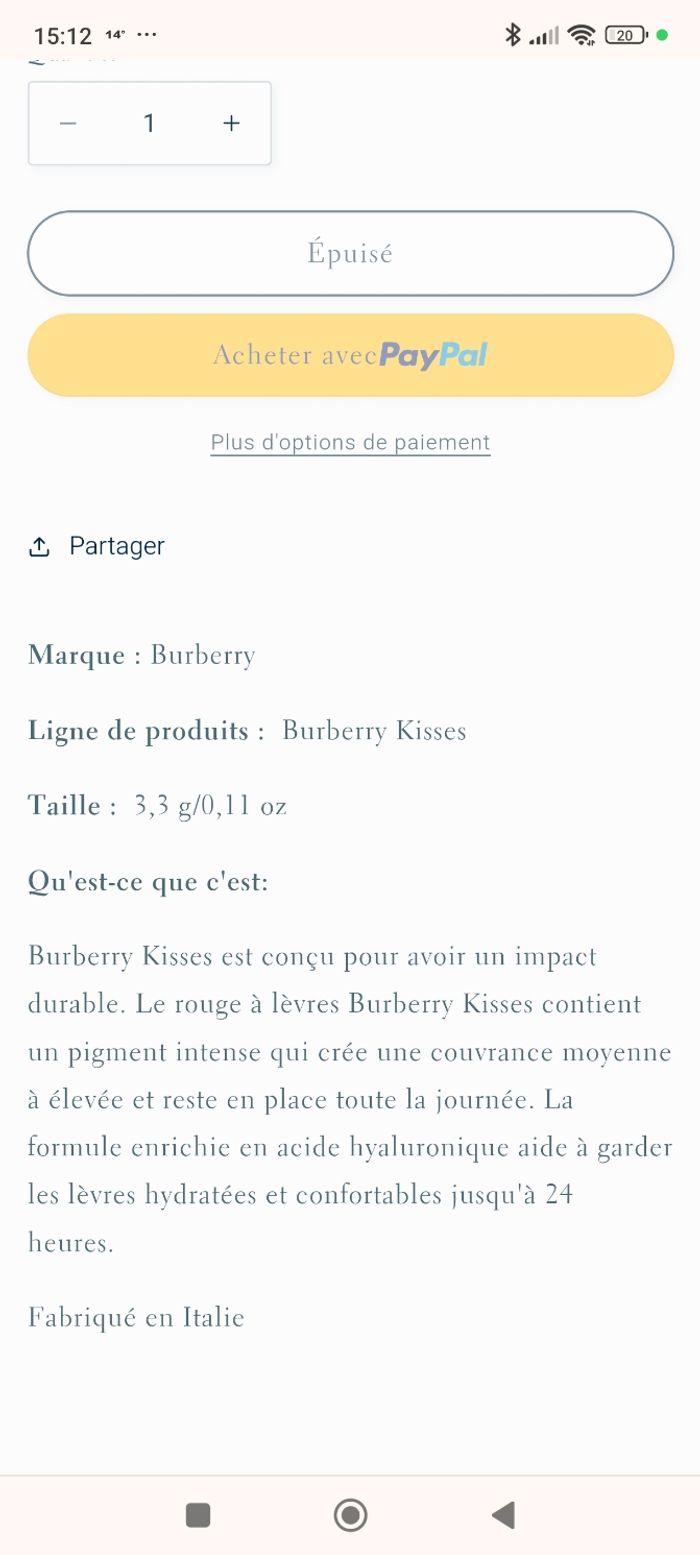Increase the quantity with the plus button

[x=231, y=123]
